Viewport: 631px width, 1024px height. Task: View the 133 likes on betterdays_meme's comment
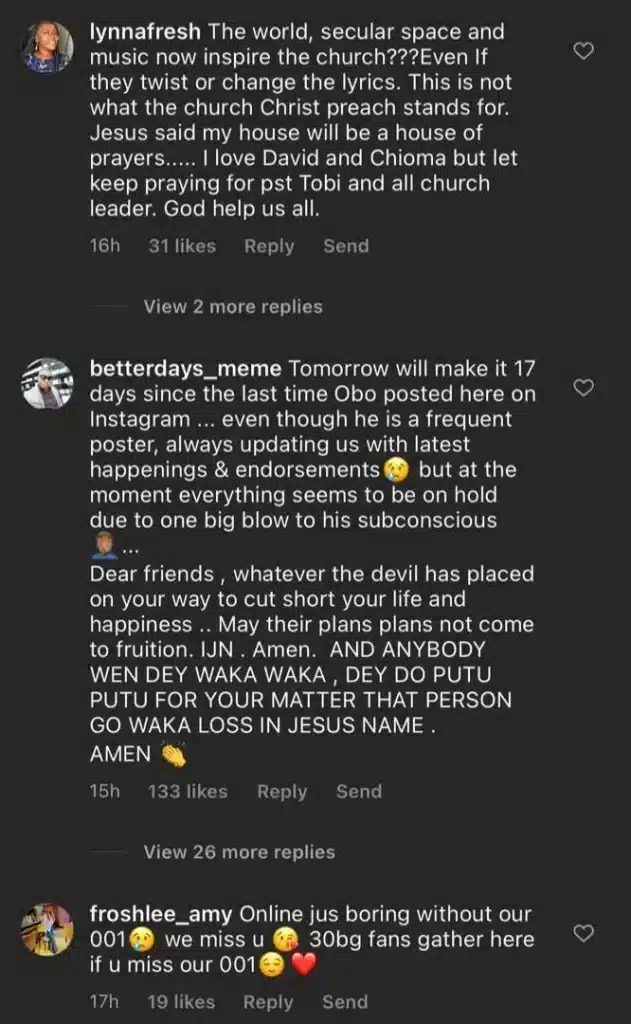tap(188, 791)
